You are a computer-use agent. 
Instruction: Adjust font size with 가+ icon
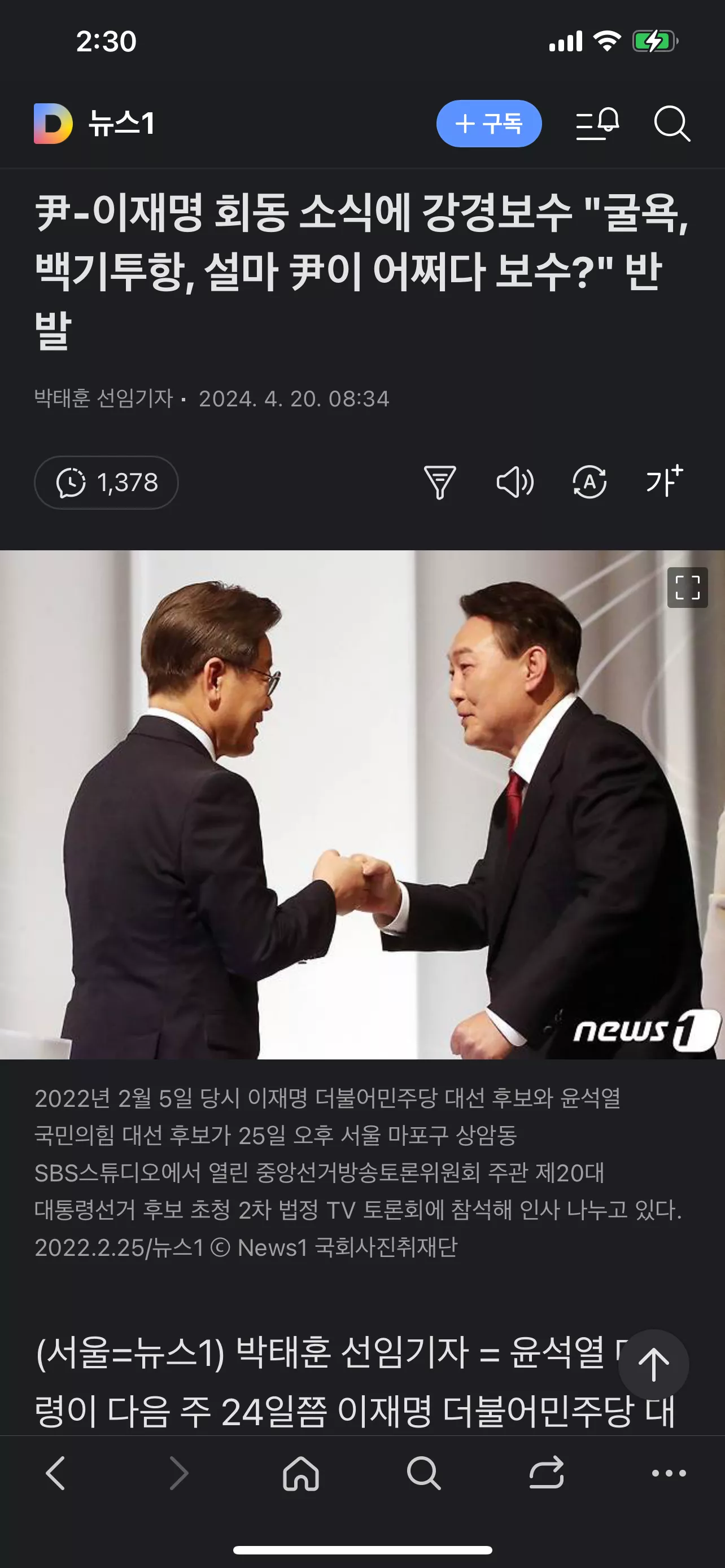pyautogui.click(x=664, y=481)
